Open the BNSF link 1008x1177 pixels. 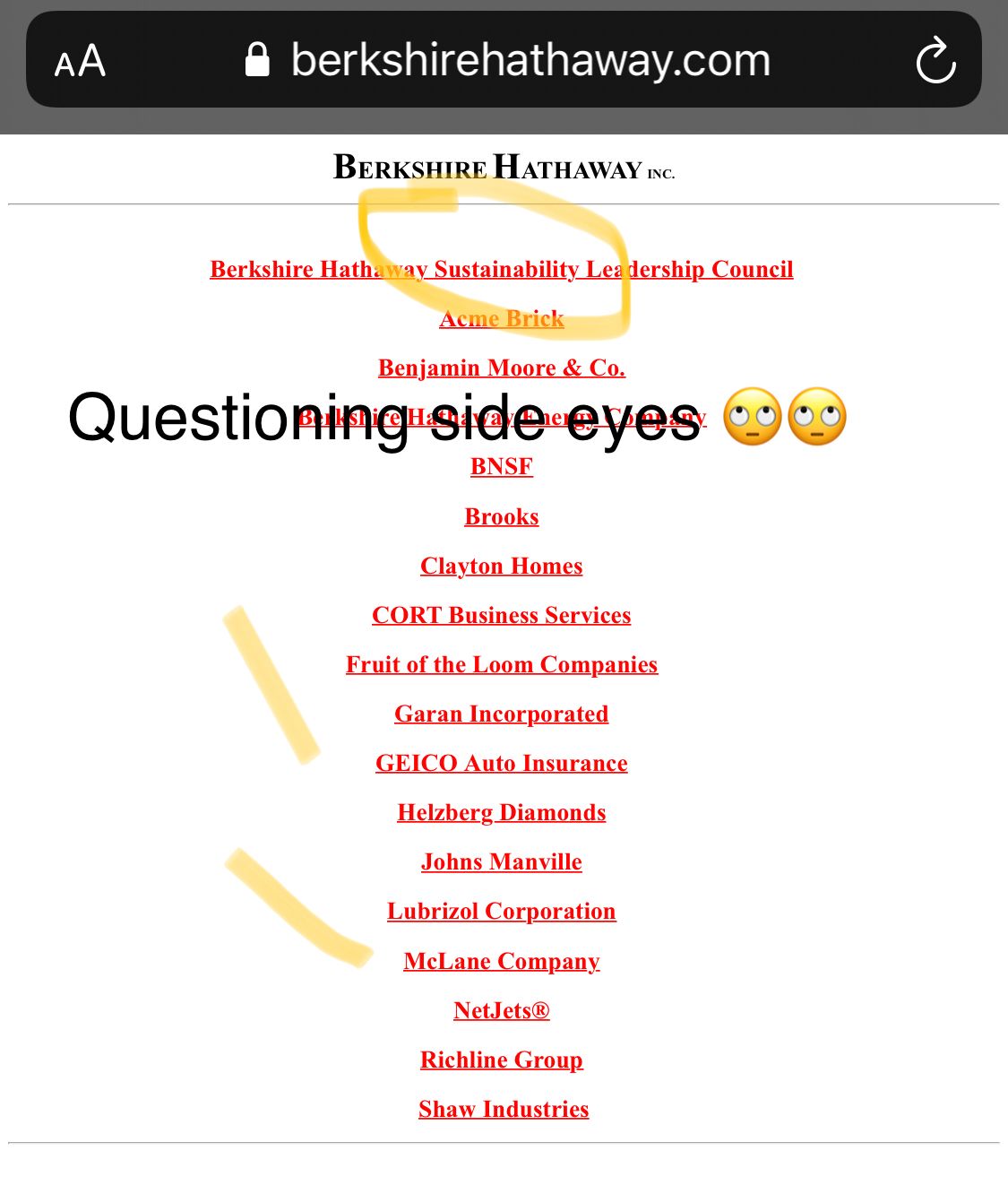click(x=501, y=466)
